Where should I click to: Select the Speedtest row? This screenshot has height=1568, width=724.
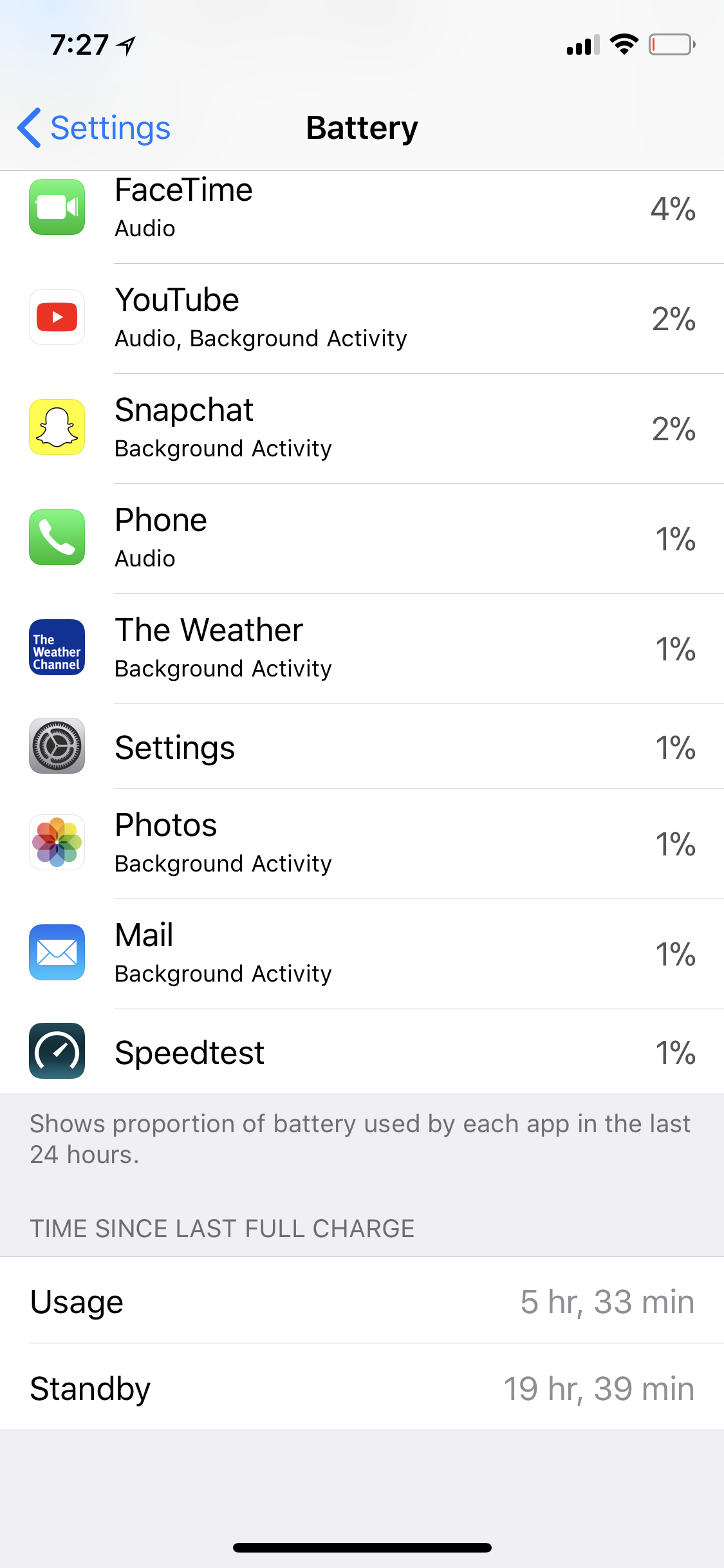click(x=362, y=1052)
